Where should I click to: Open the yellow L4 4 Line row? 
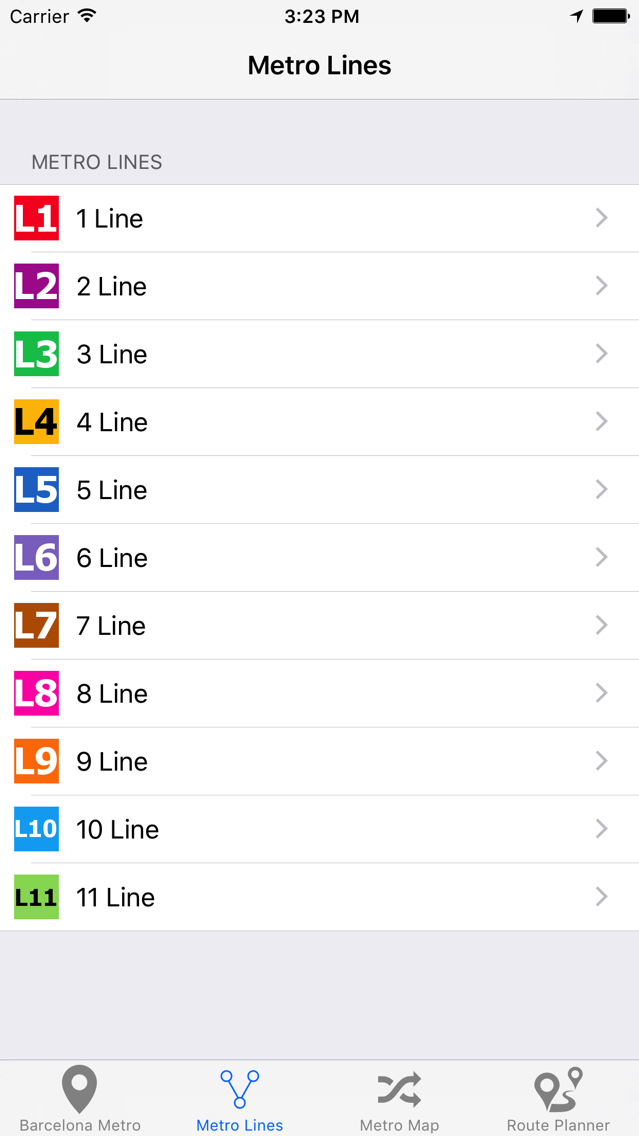pyautogui.click(x=320, y=422)
